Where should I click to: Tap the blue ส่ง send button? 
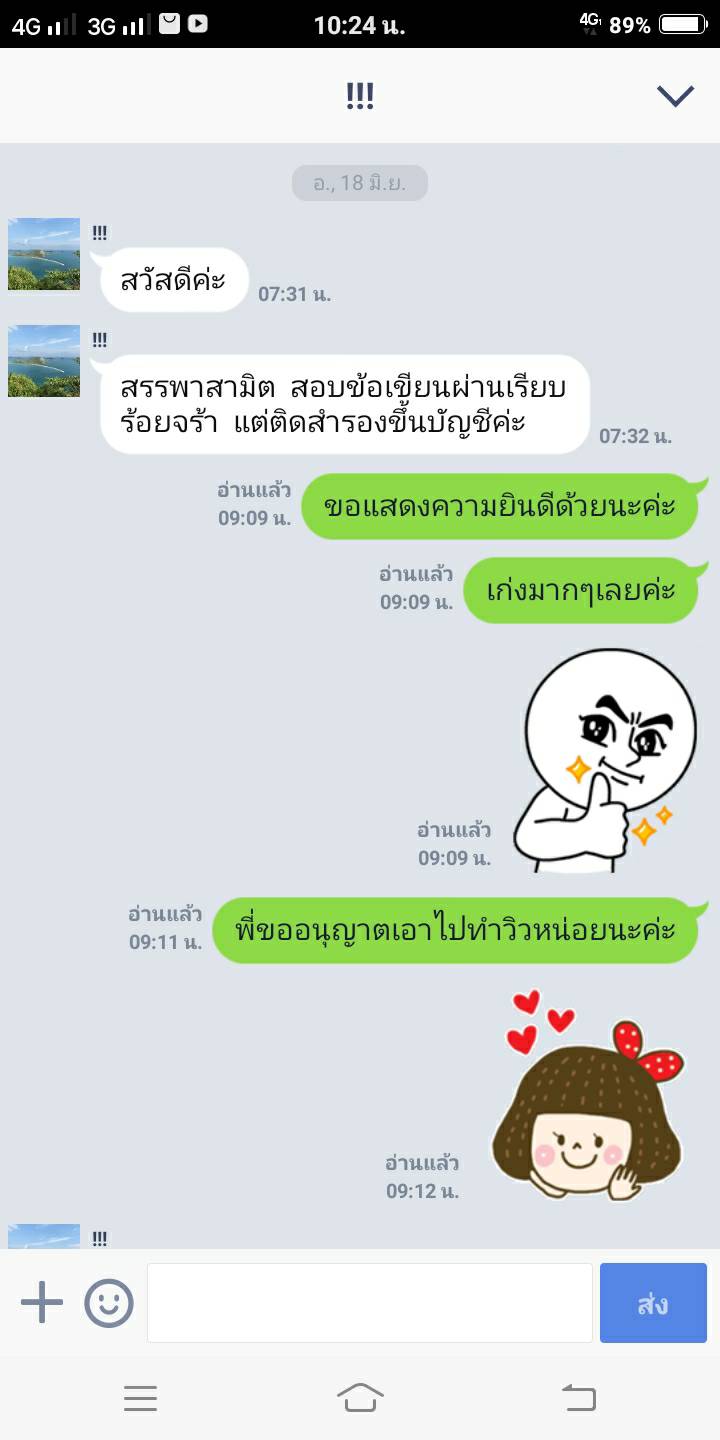653,1303
